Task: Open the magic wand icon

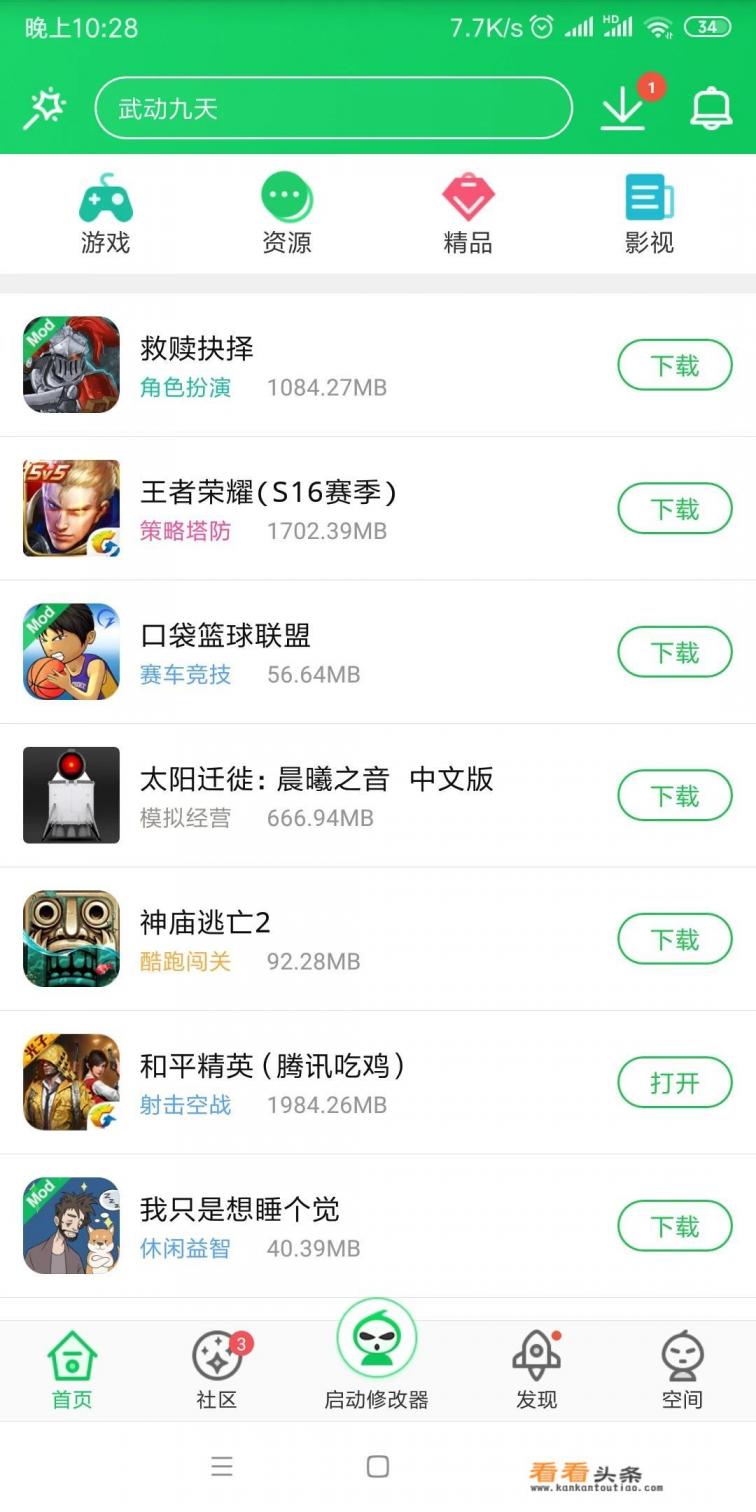Action: (x=45, y=108)
